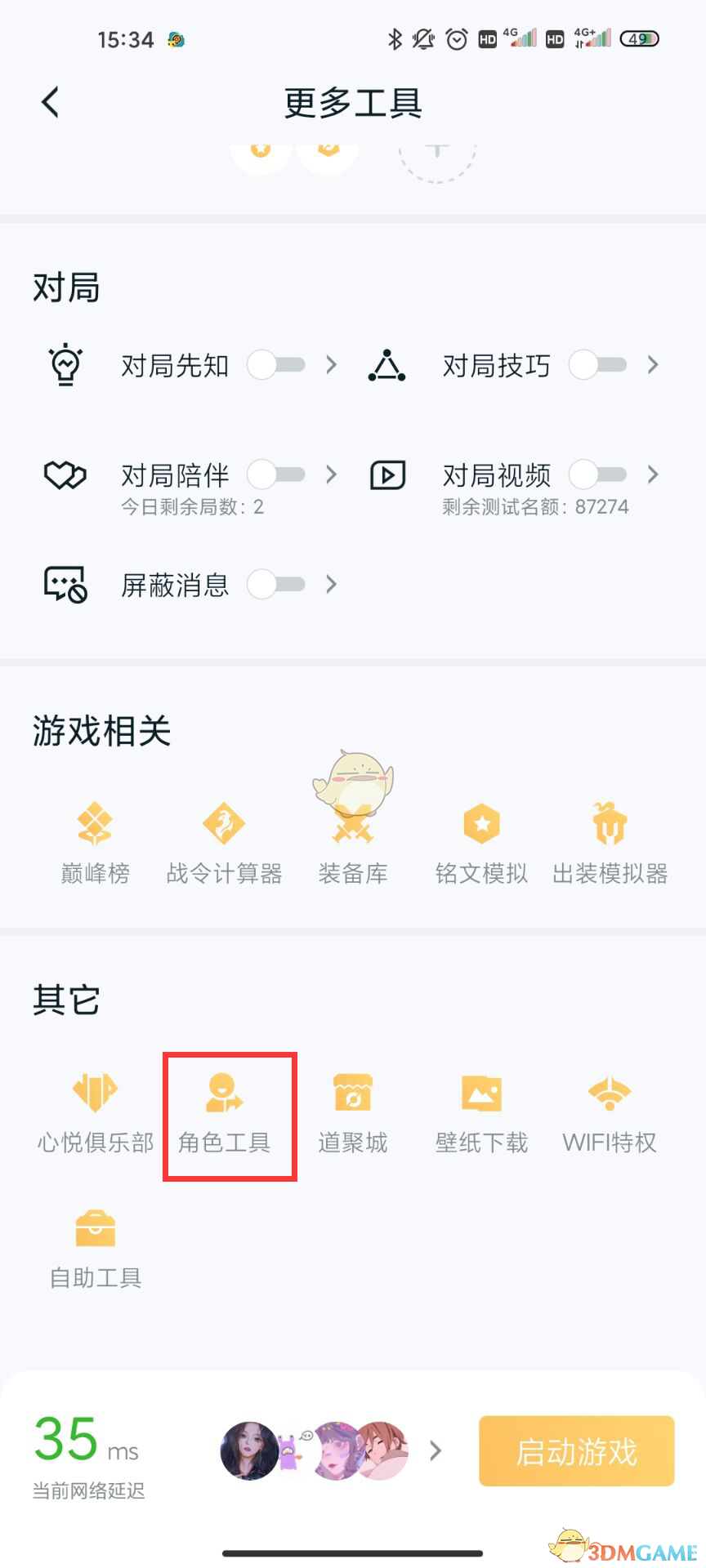The height and width of the screenshot is (1568, 706).
Task: Expand the friends avatars chevron
Action: [x=436, y=1451]
